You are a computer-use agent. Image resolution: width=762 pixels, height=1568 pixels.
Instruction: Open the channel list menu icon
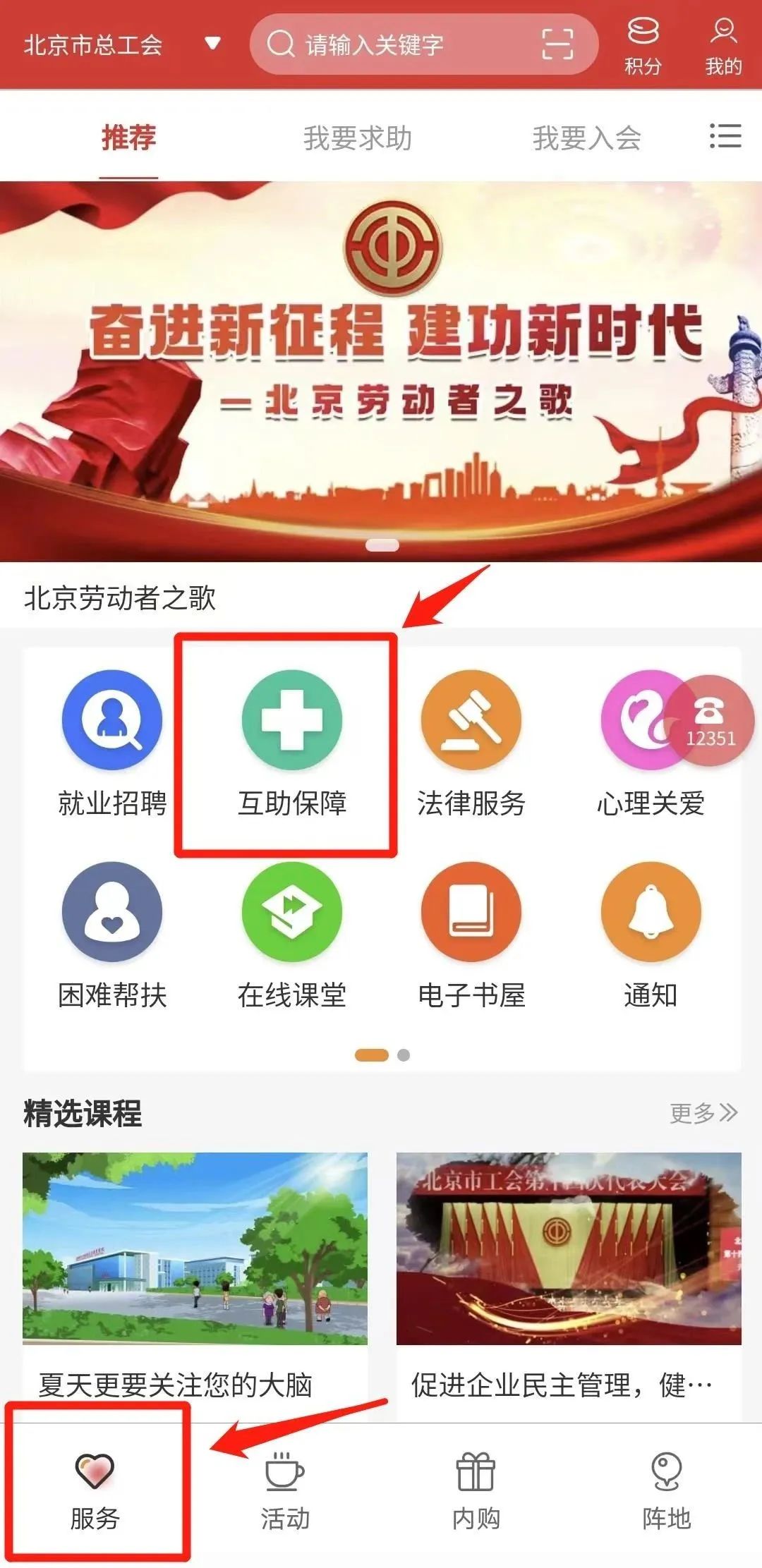click(x=725, y=136)
